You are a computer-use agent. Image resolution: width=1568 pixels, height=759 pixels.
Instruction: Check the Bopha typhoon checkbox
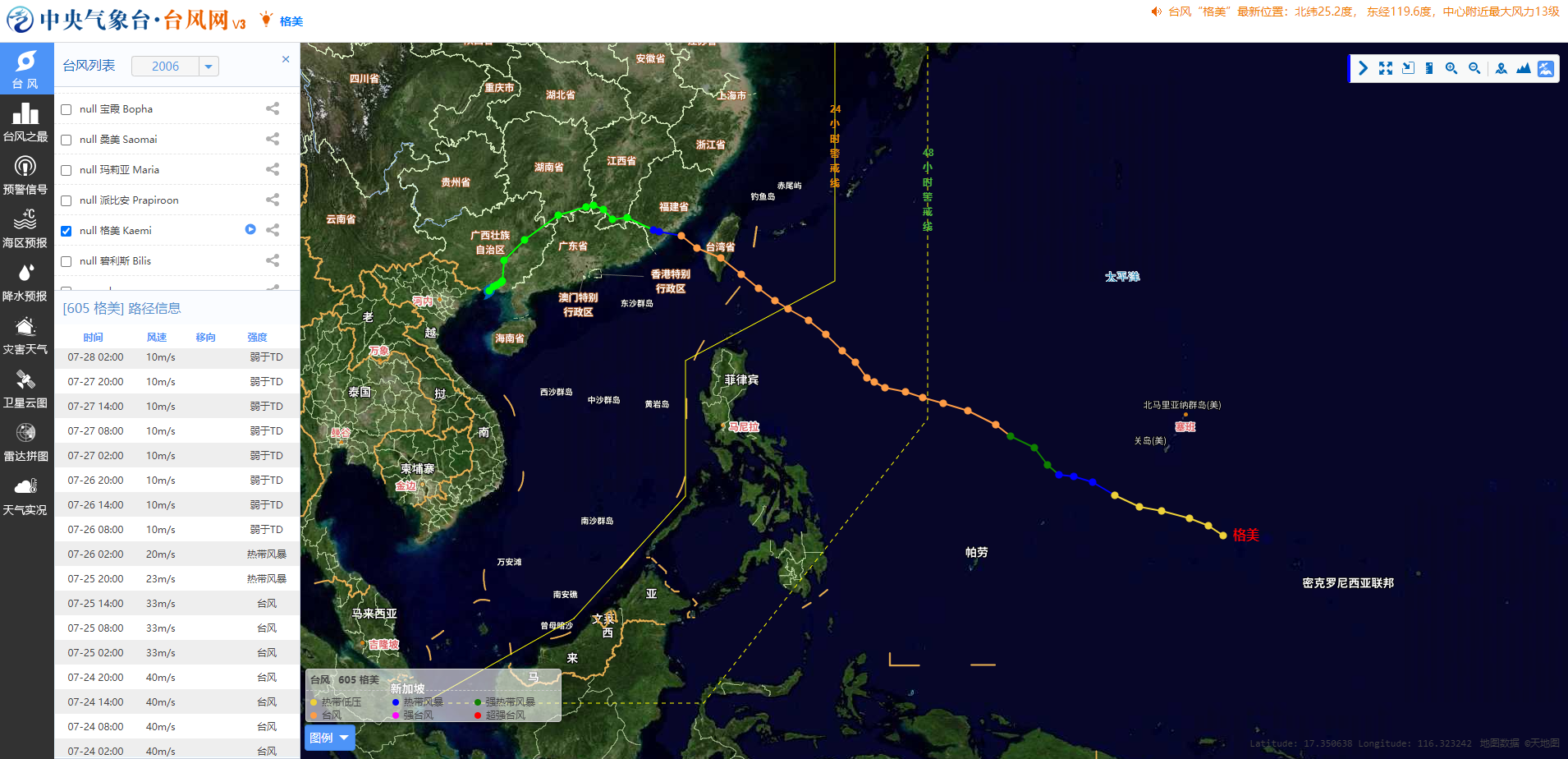point(66,109)
